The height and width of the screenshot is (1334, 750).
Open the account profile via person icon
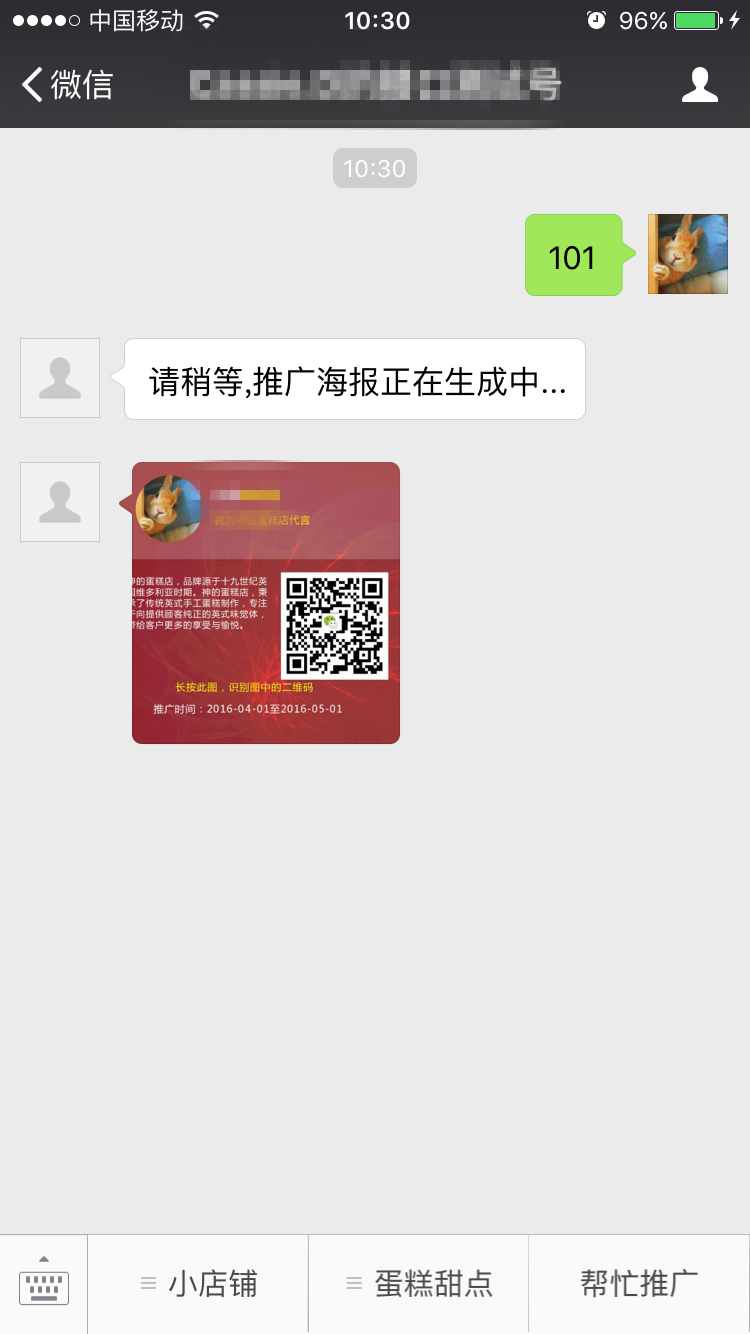700,84
